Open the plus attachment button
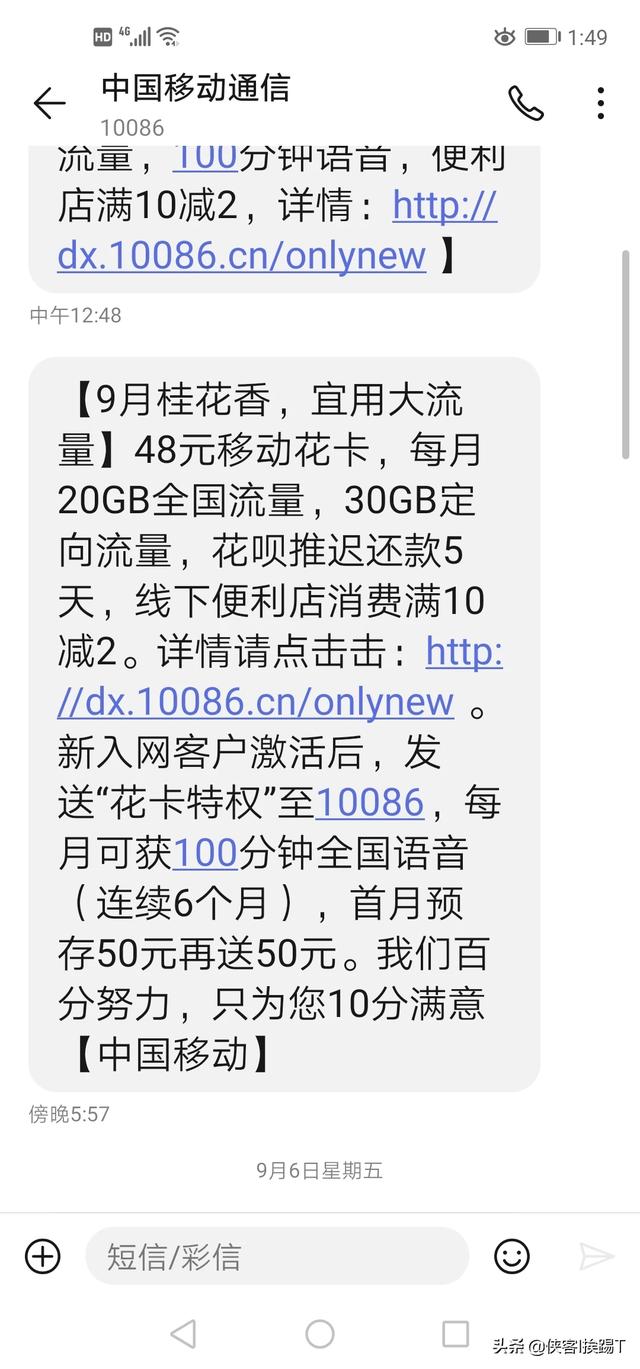The height and width of the screenshot is (1369, 640). [43, 1256]
